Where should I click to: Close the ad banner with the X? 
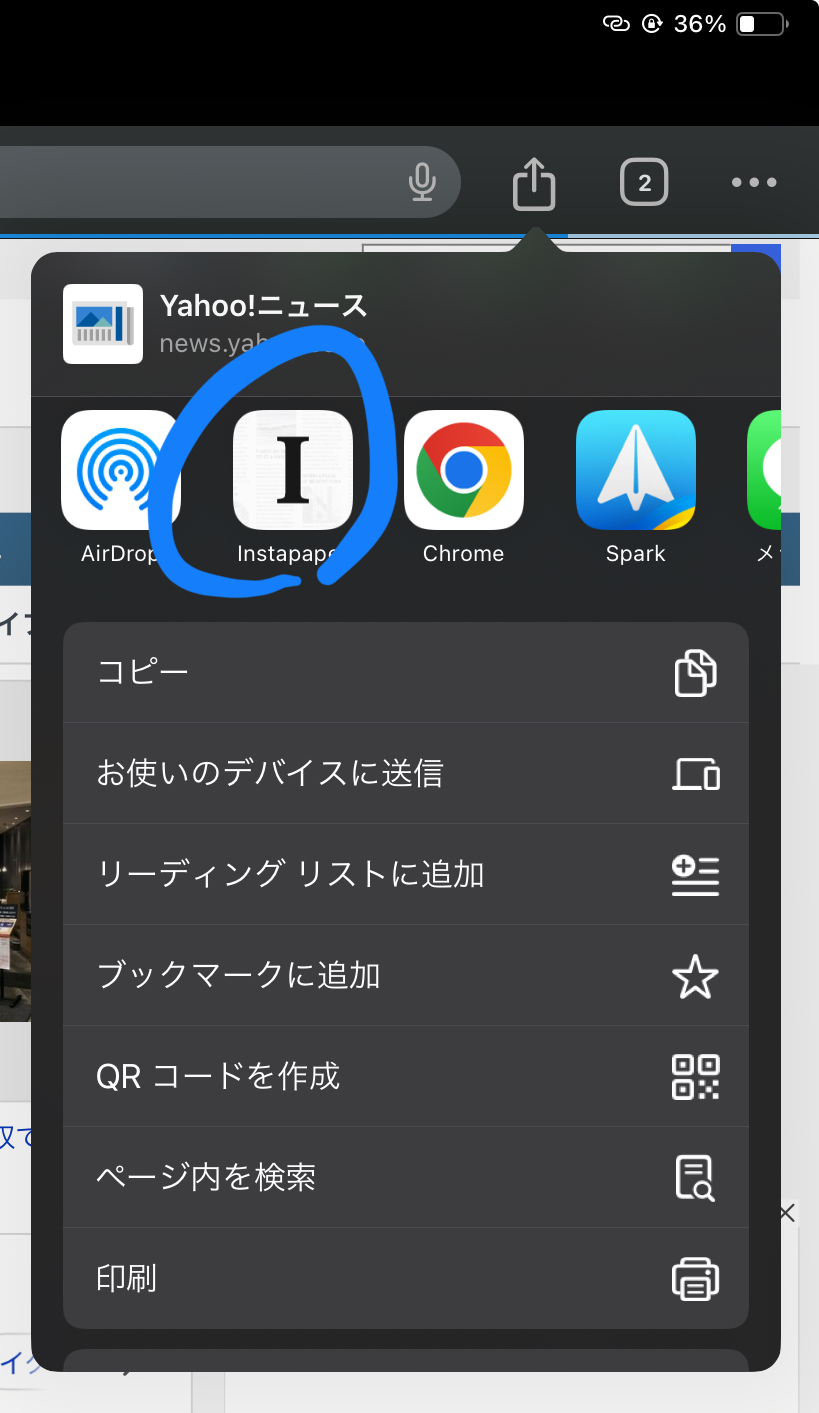pyautogui.click(x=787, y=1214)
